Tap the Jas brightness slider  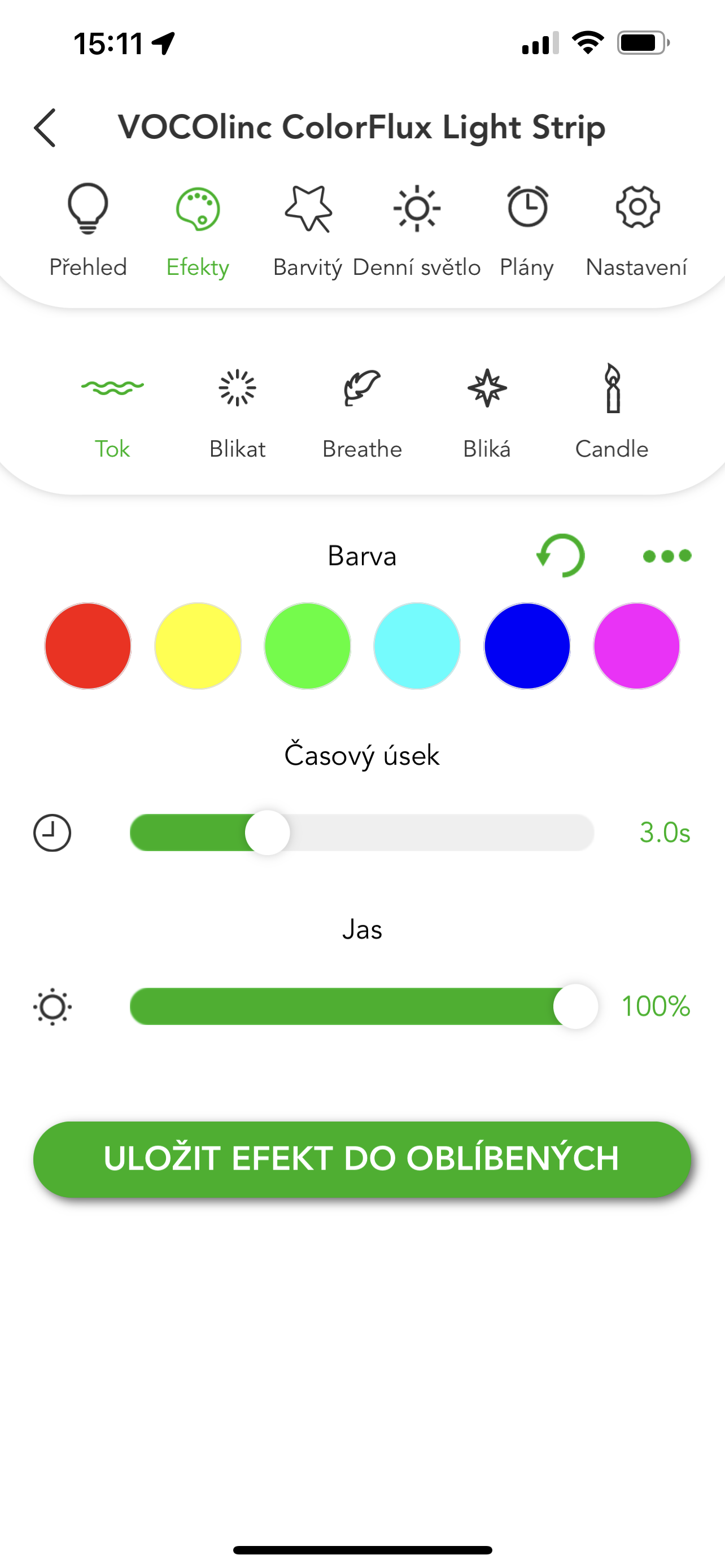pos(353,1006)
